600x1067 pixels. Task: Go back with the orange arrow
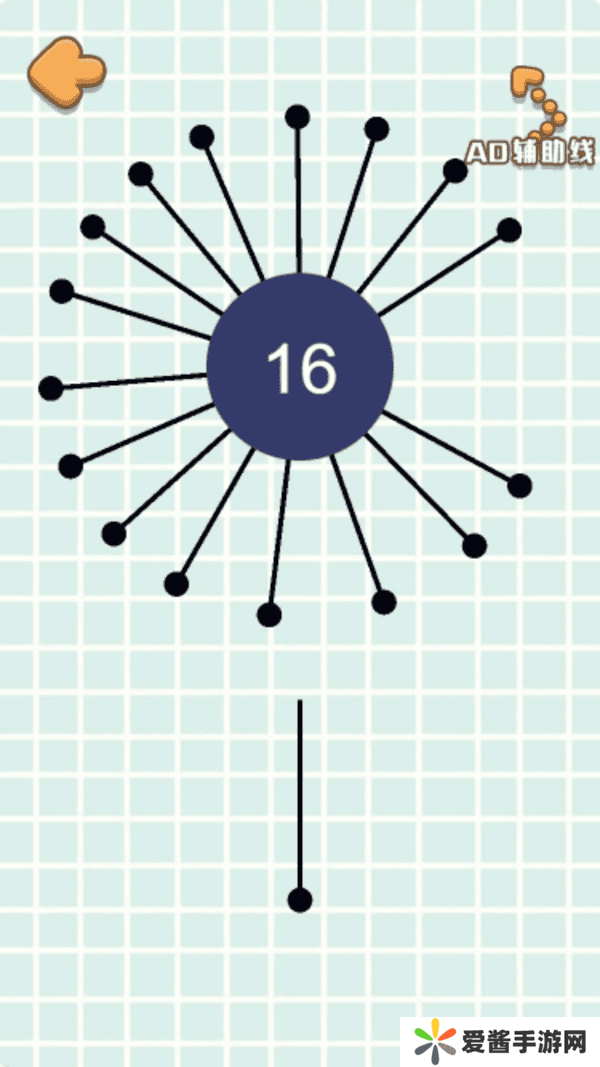pyautogui.click(x=65, y=70)
